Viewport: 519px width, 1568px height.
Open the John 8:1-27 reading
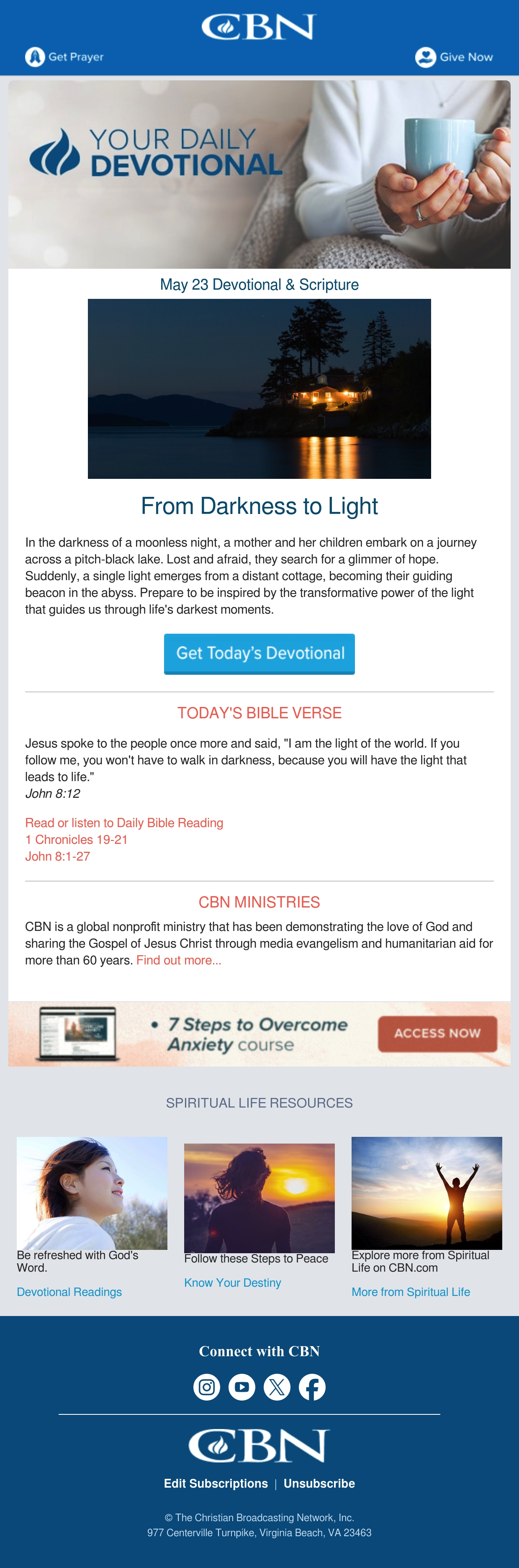(58, 856)
